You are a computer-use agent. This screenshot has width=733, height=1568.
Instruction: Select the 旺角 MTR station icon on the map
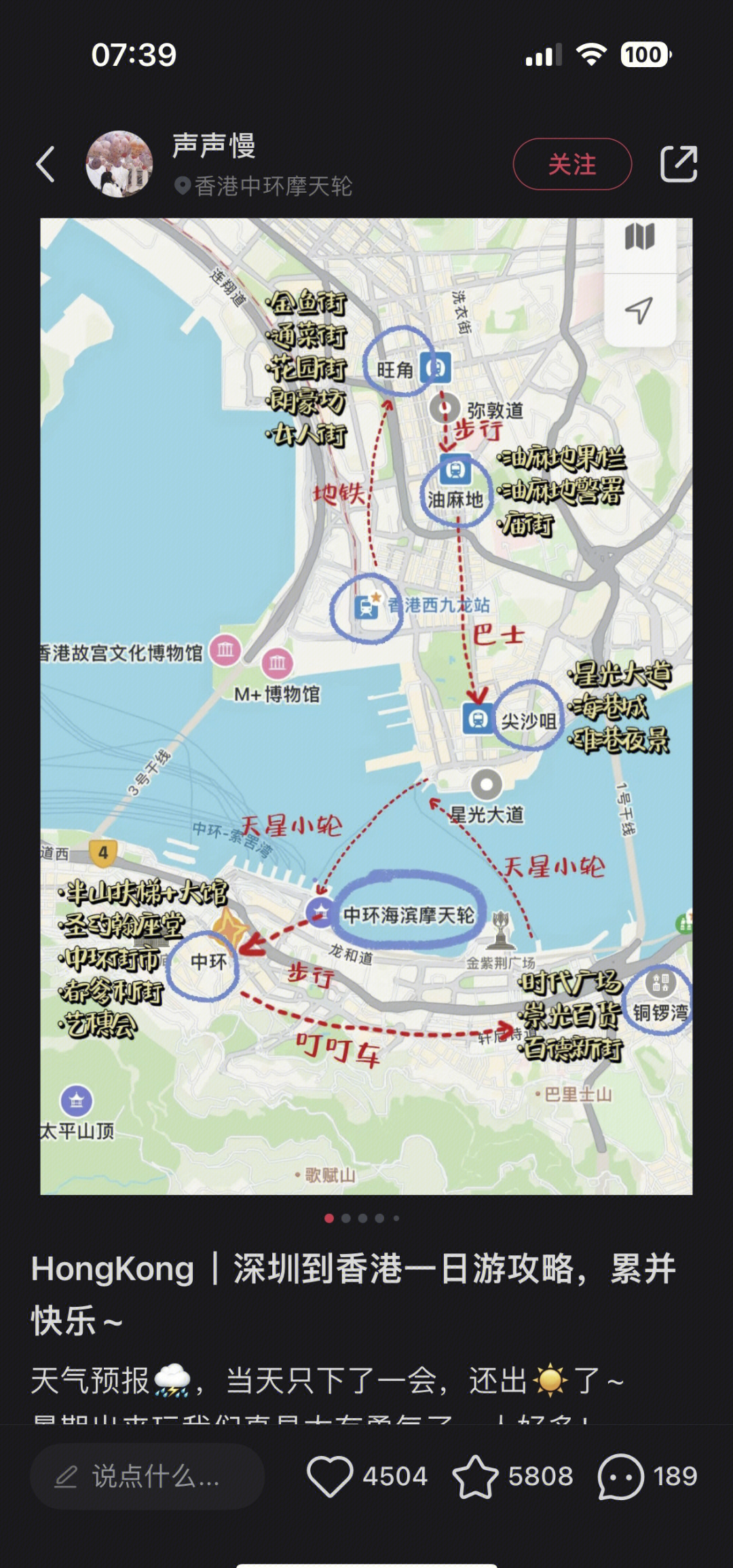coord(434,367)
